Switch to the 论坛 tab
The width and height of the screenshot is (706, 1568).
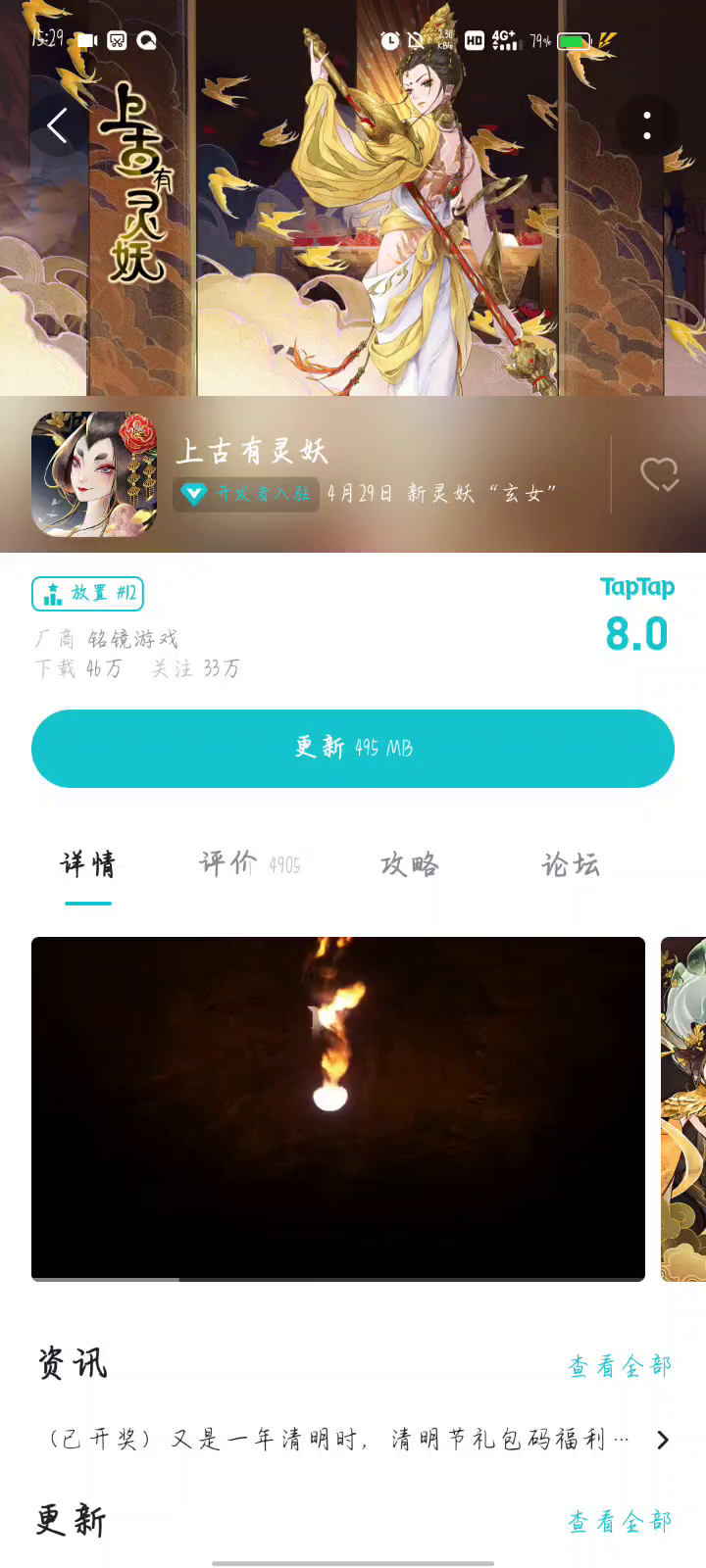[x=570, y=863]
